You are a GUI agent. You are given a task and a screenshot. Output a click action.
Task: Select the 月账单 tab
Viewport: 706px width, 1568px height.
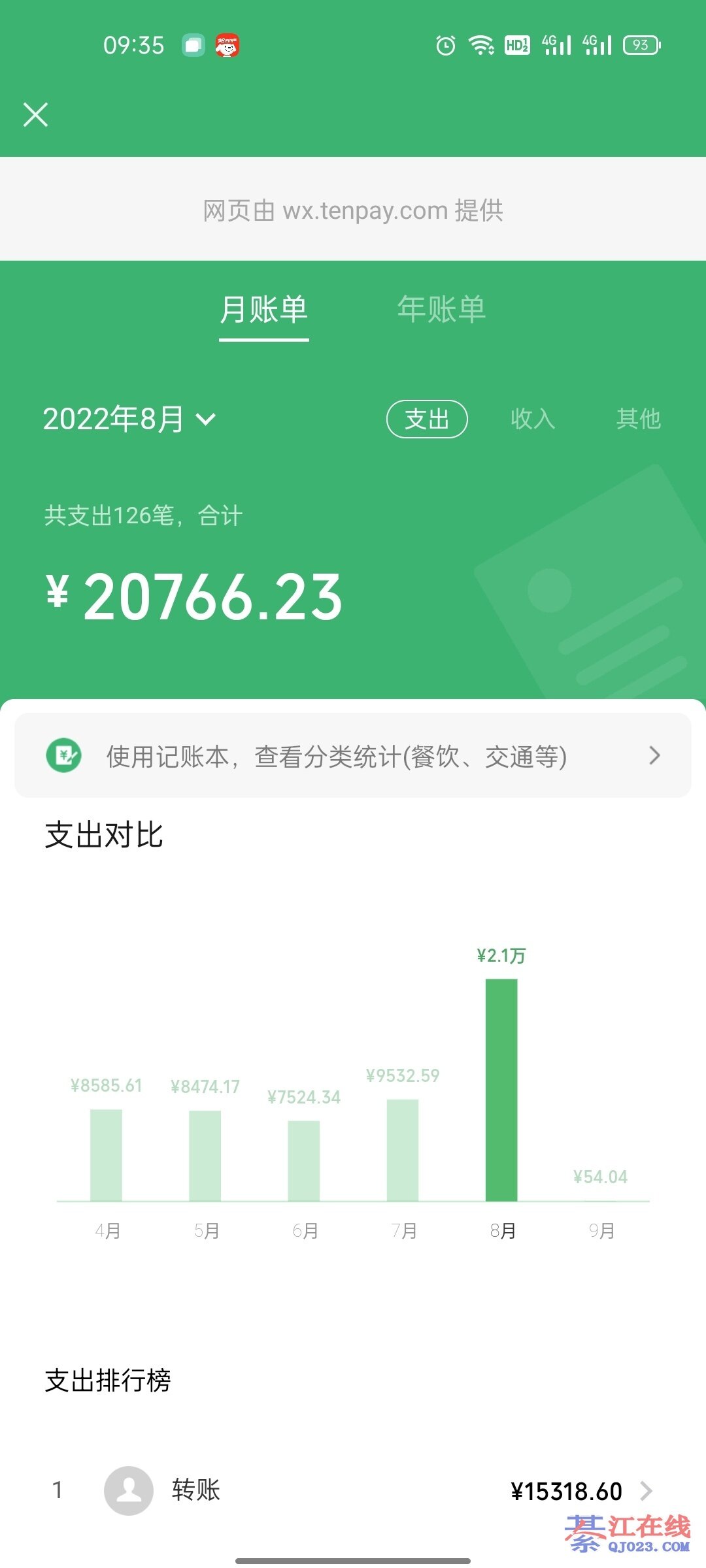click(x=263, y=309)
